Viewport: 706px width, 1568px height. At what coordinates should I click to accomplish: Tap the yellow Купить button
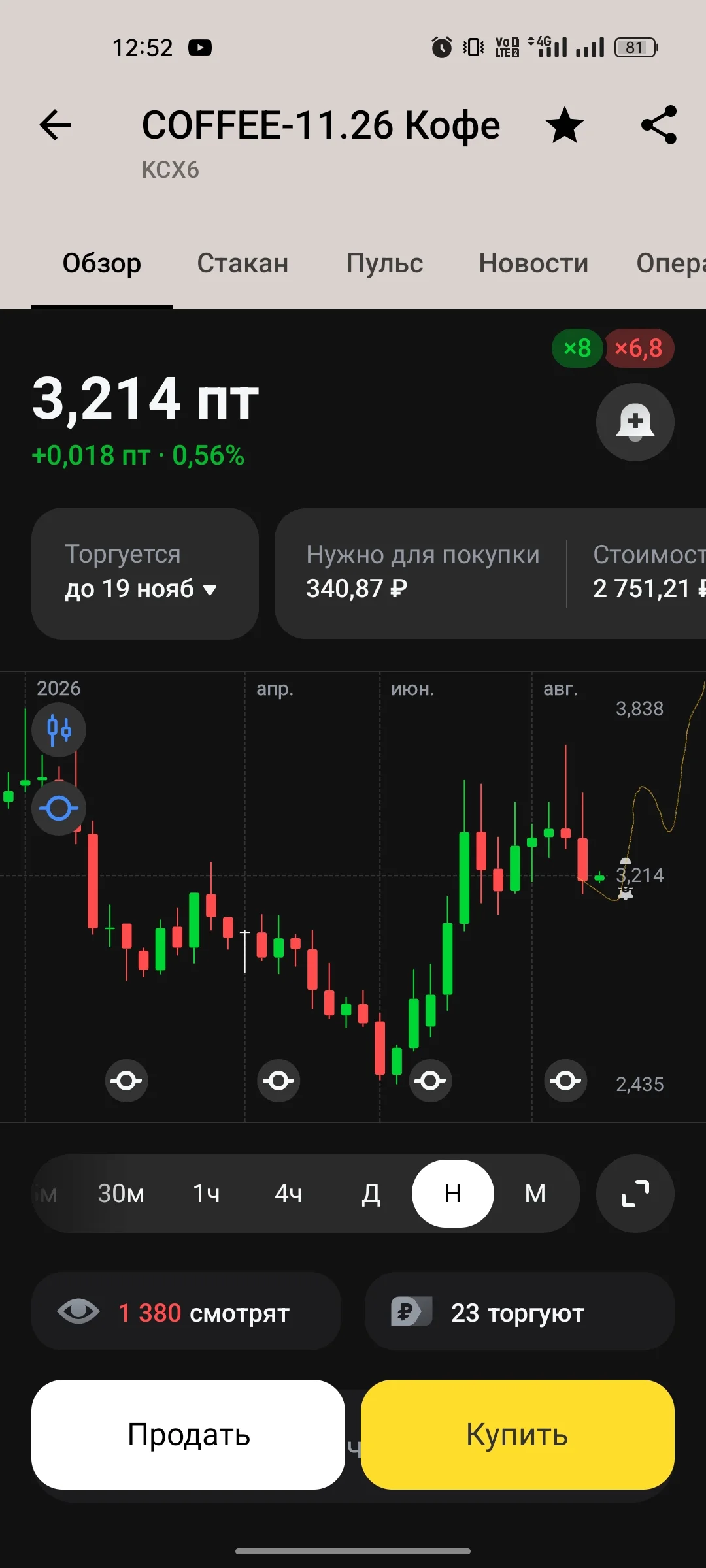[518, 1435]
